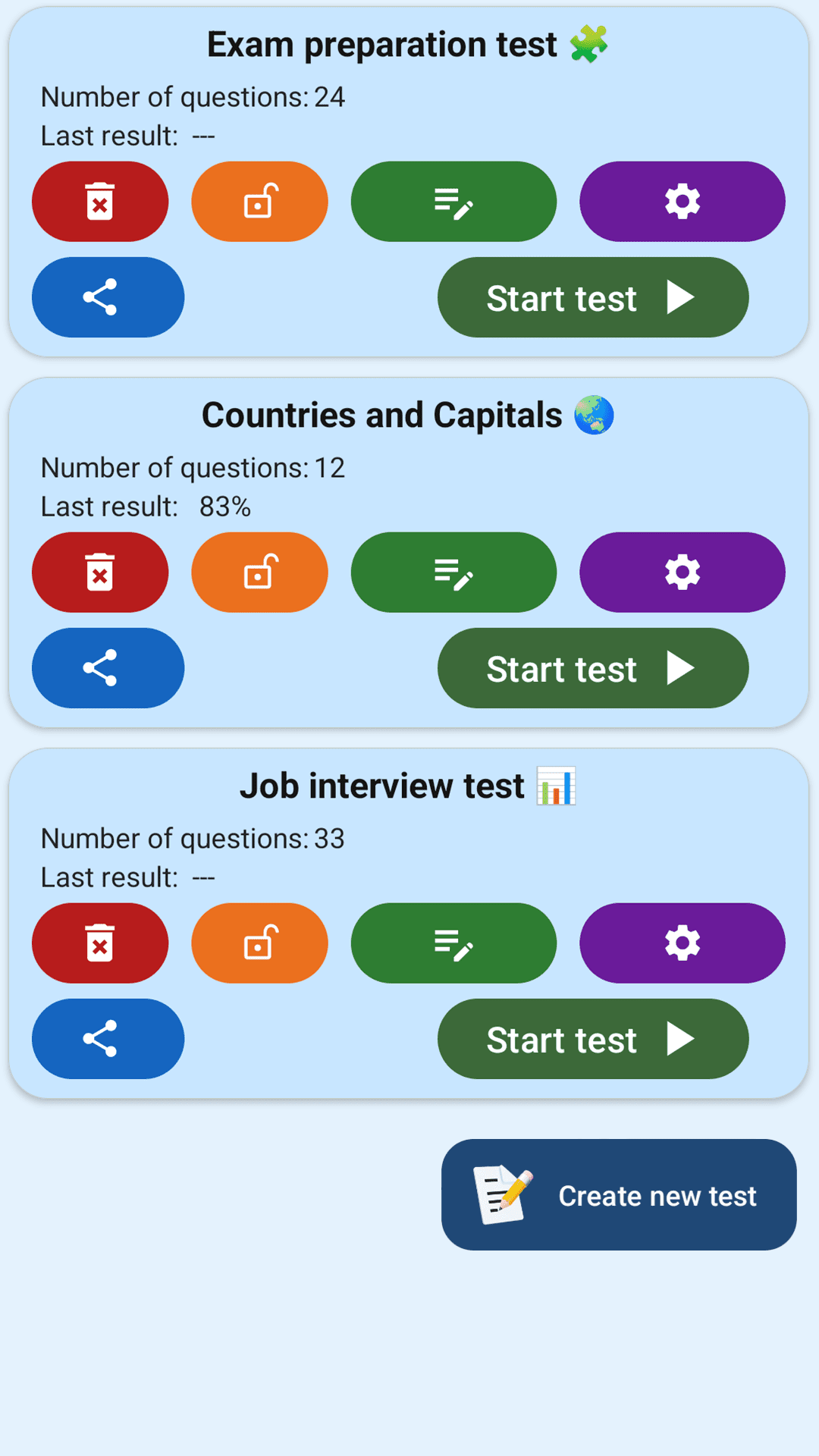The image size is (819, 1456).
Task: Edit questions of Exam preparation test
Action: pyautogui.click(x=453, y=202)
